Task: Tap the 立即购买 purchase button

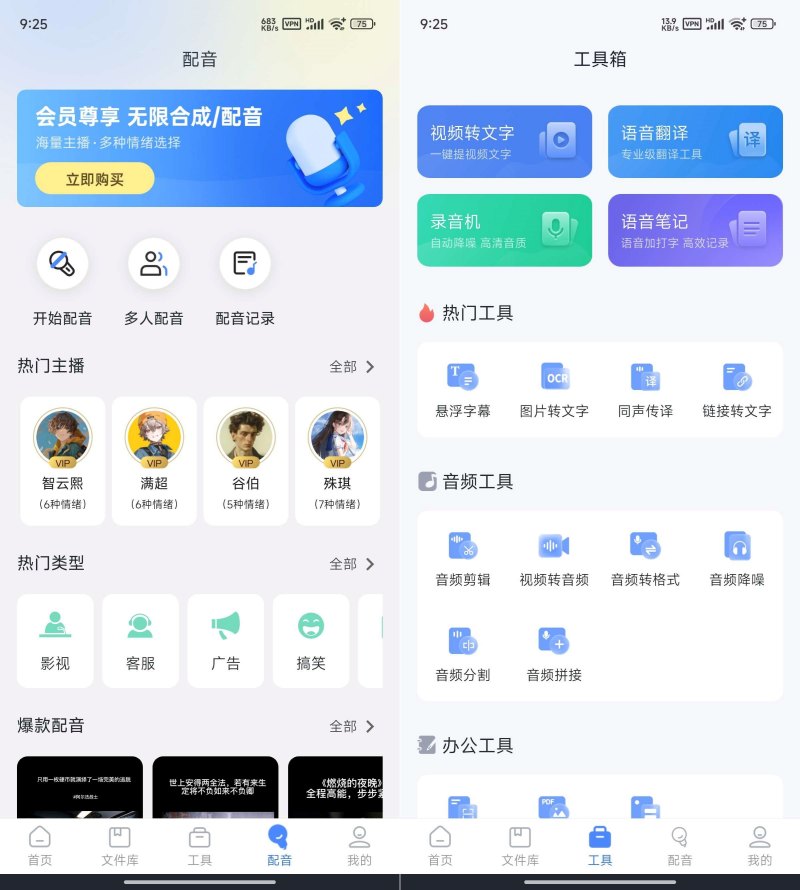Action: [96, 179]
